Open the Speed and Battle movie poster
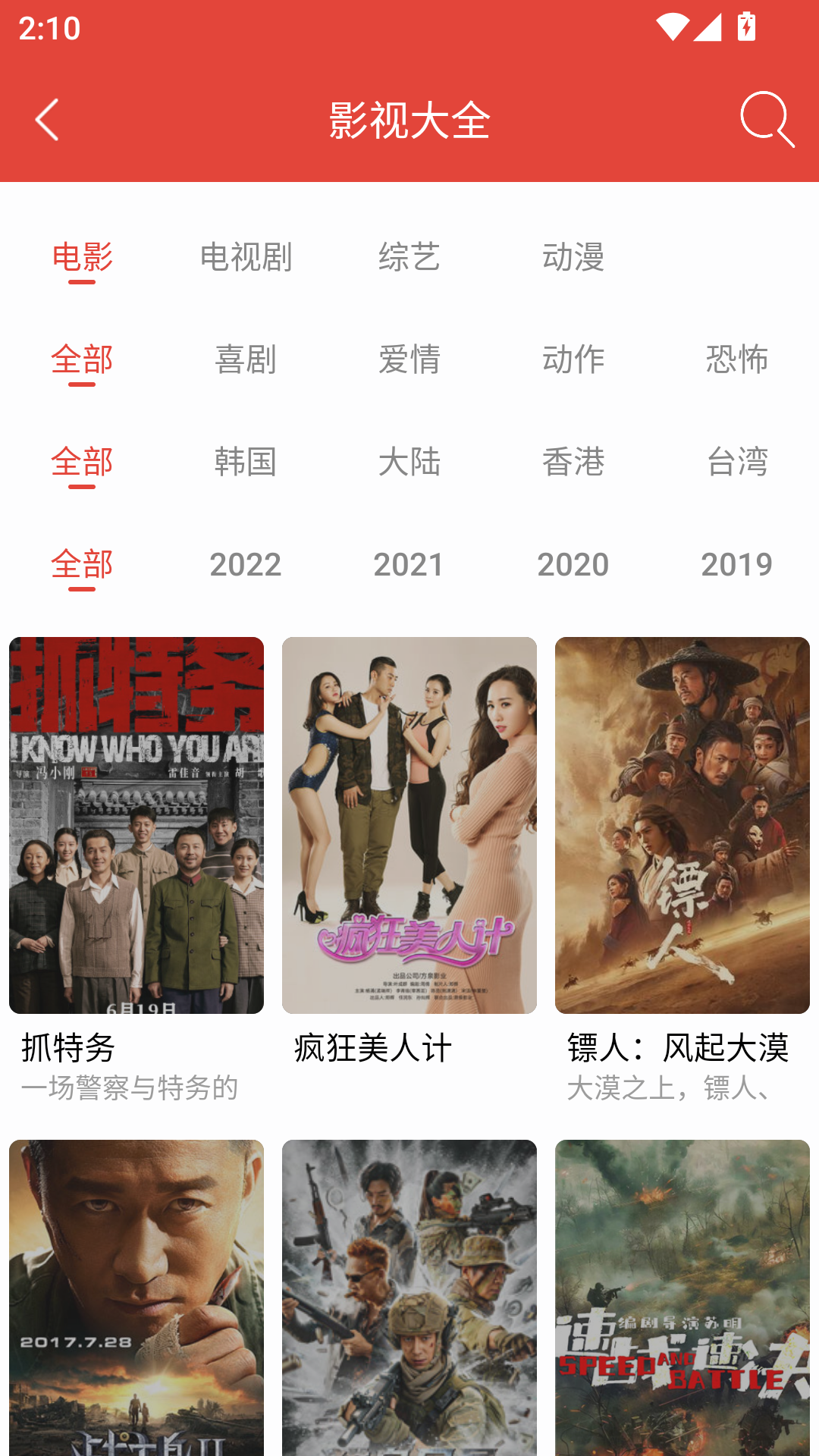The height and width of the screenshot is (1456, 819). (682, 1298)
